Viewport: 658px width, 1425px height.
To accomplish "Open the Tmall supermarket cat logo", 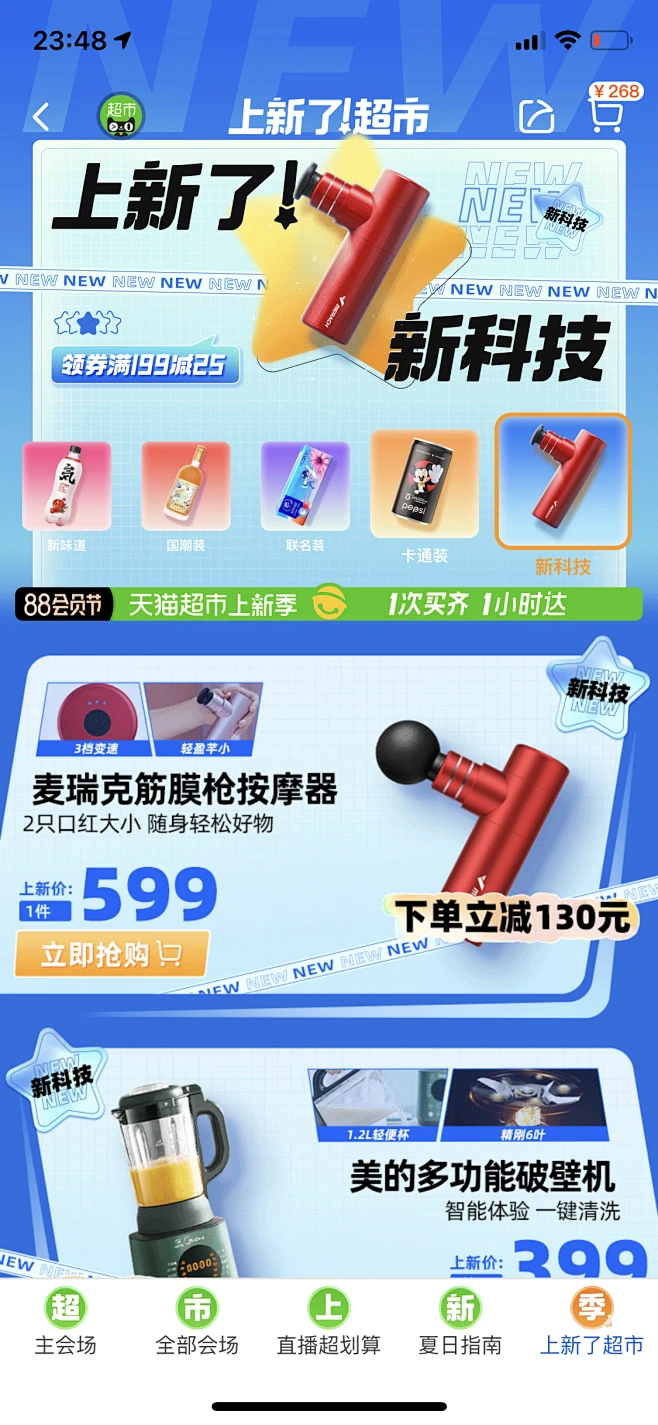I will [120, 117].
